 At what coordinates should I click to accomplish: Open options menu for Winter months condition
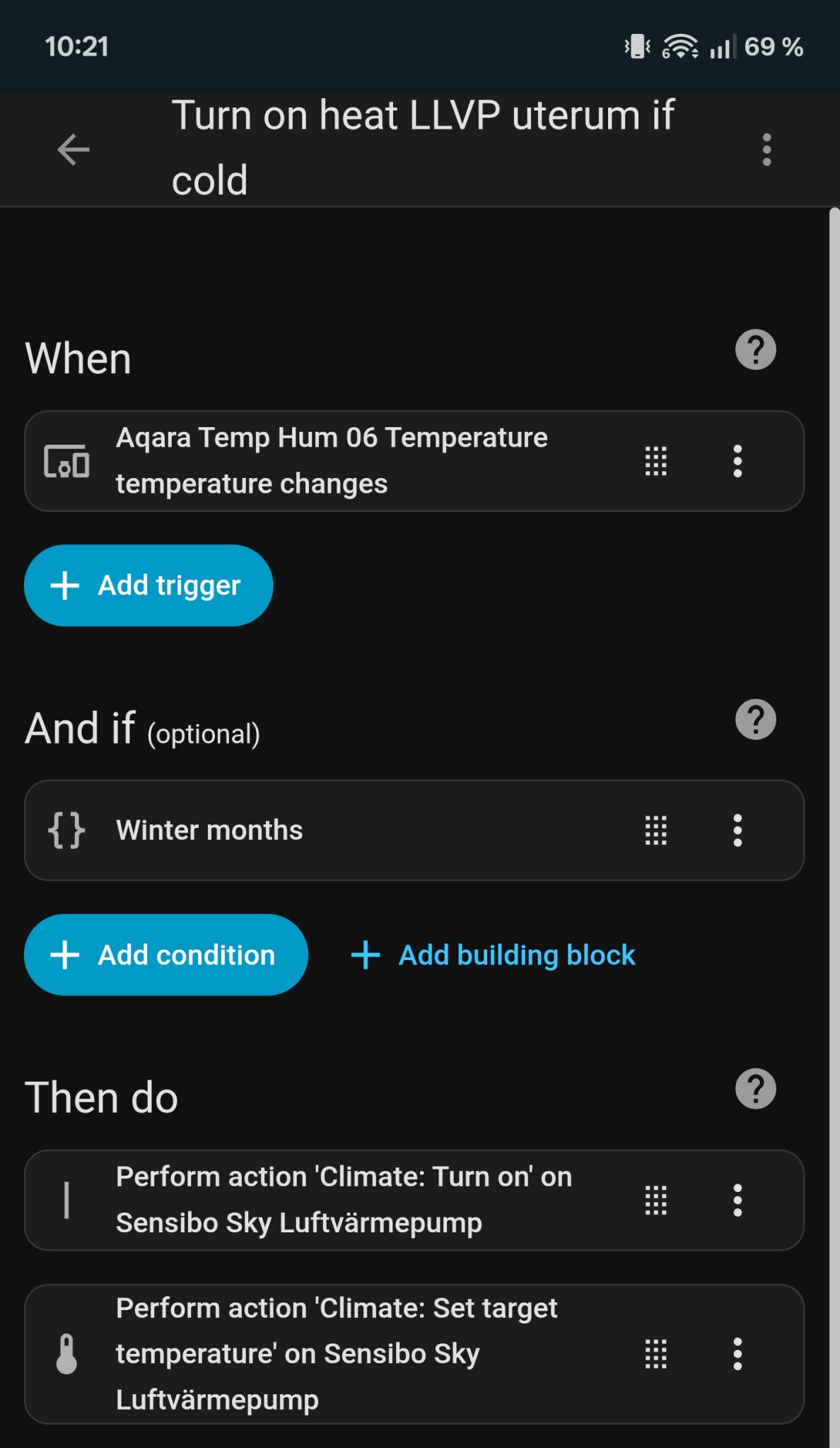(x=737, y=830)
